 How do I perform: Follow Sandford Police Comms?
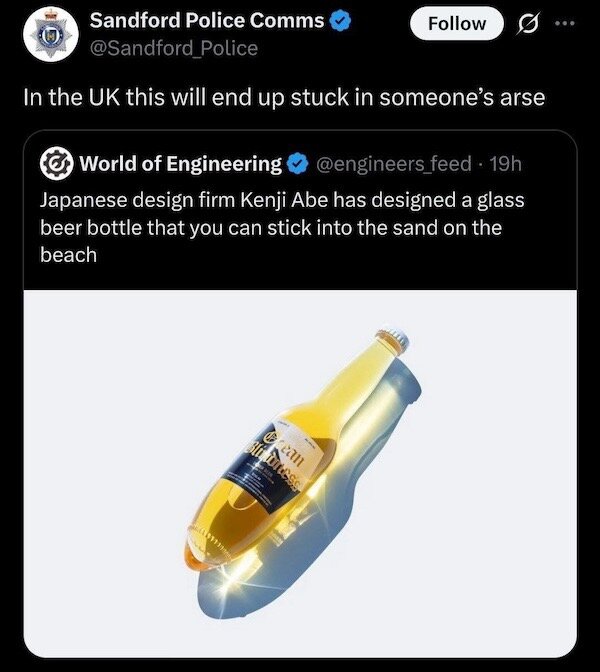coord(457,24)
